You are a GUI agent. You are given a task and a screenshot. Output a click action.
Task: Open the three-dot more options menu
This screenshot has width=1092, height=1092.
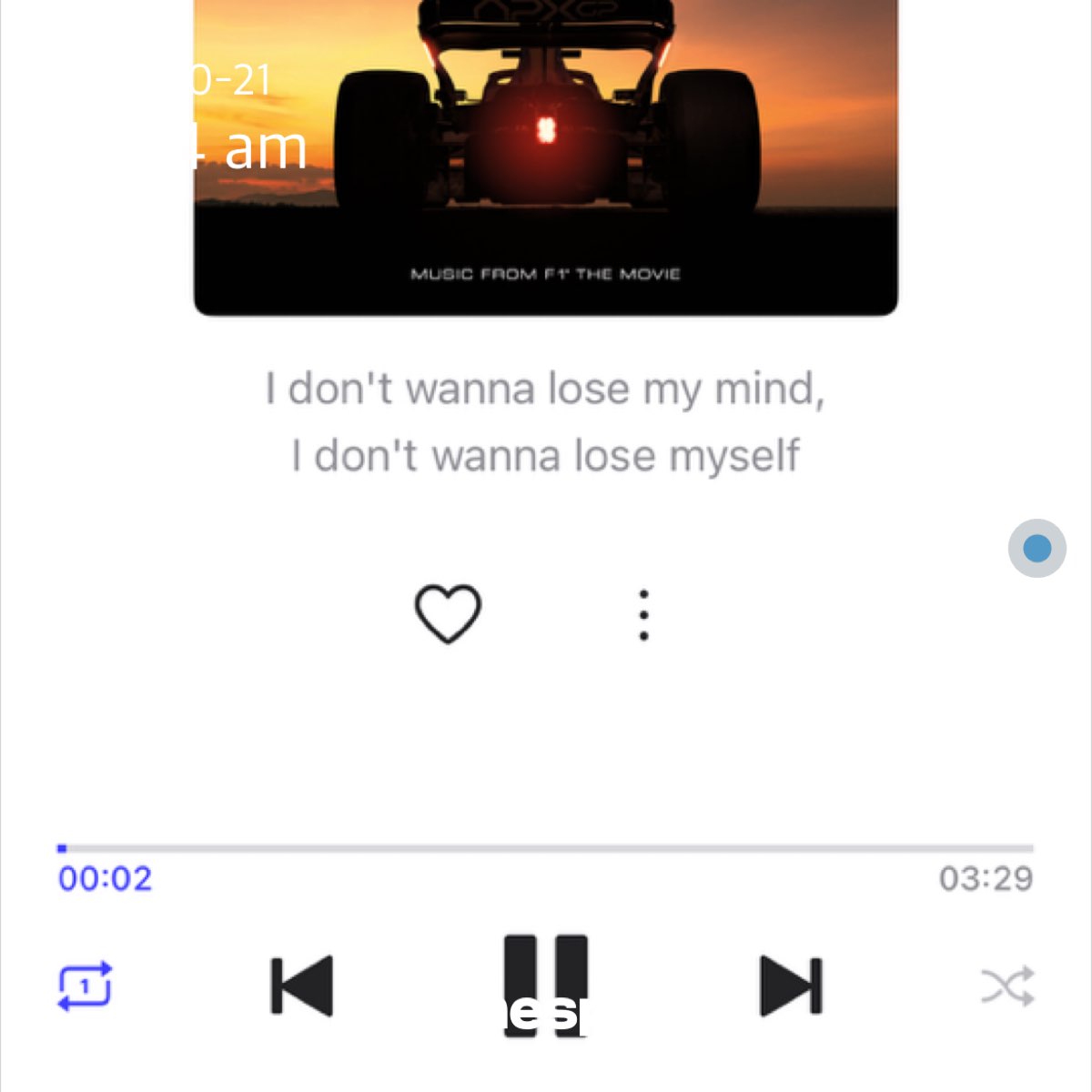point(643,615)
